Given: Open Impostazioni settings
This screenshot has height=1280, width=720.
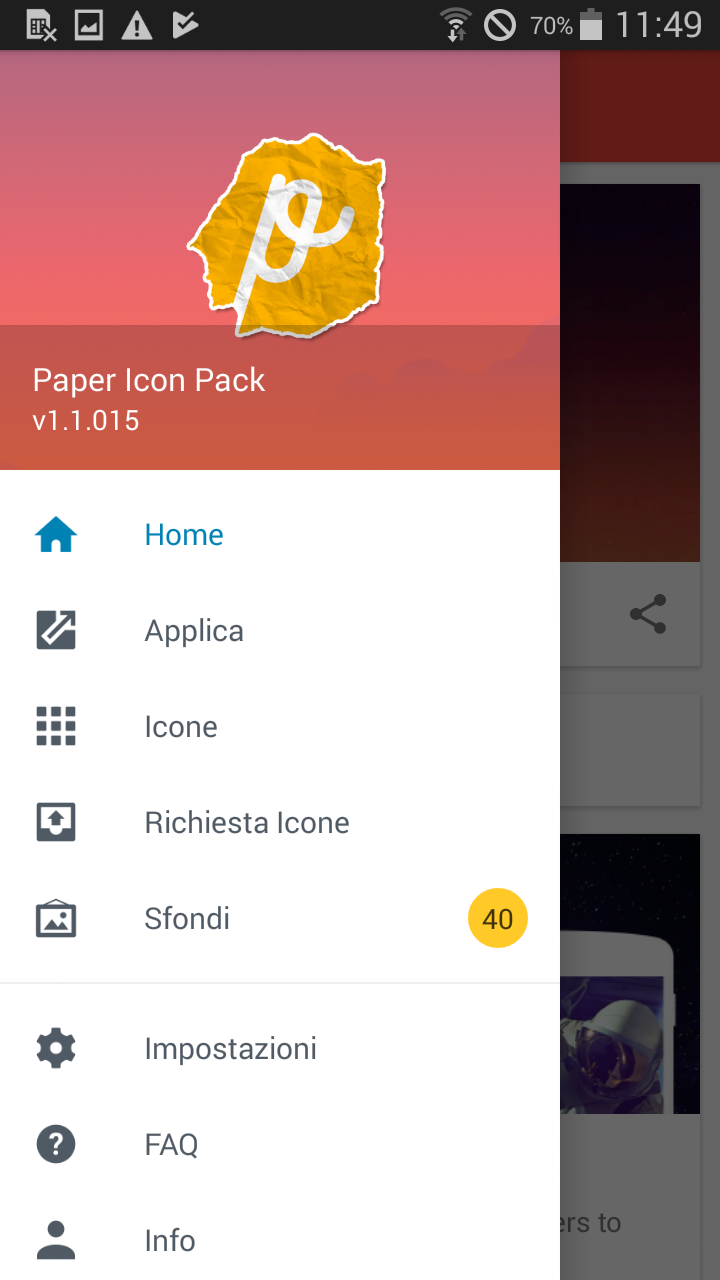Looking at the screenshot, I should [x=280, y=1048].
